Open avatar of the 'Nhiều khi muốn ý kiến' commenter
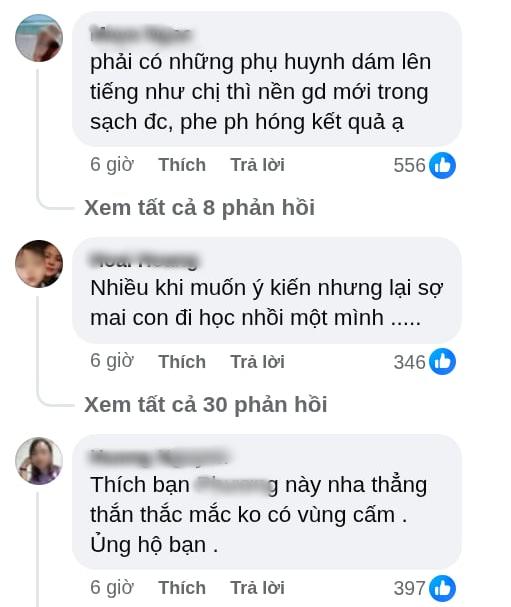Screen dimensions: 511x607 point(39,264)
